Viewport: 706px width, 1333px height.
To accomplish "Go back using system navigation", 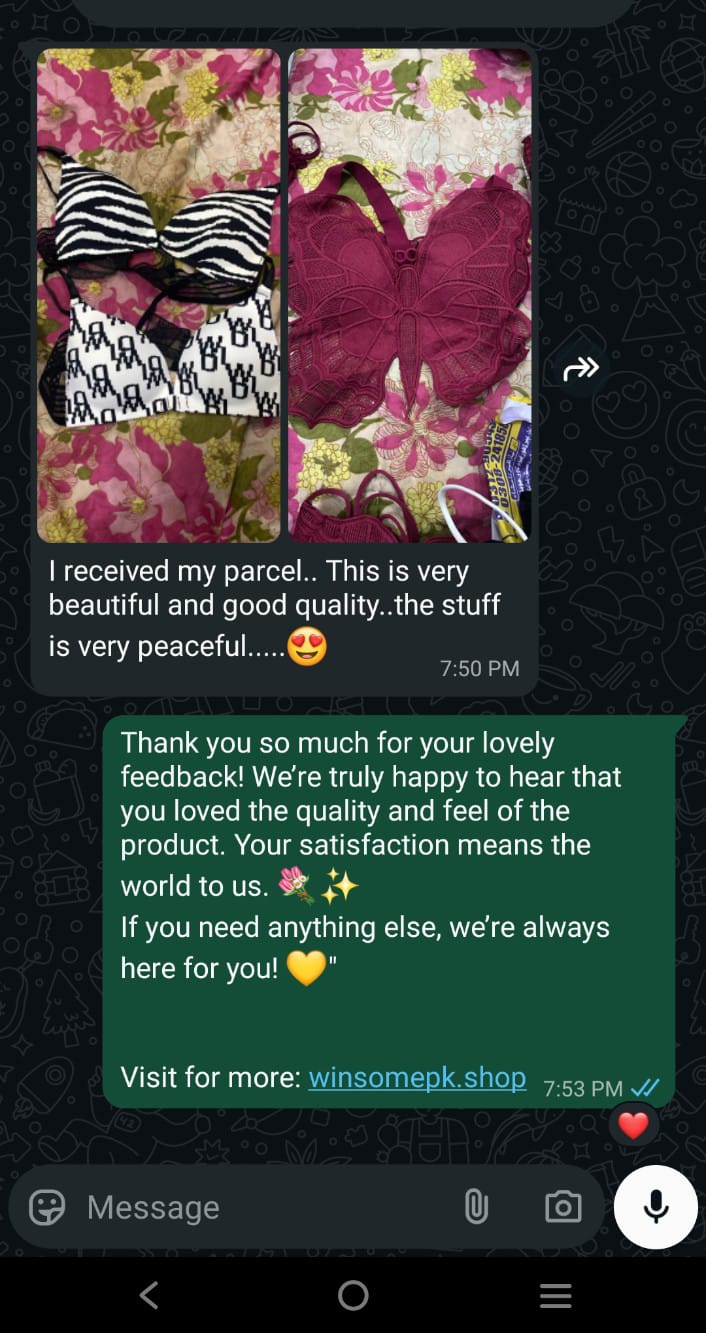I will coord(149,1296).
